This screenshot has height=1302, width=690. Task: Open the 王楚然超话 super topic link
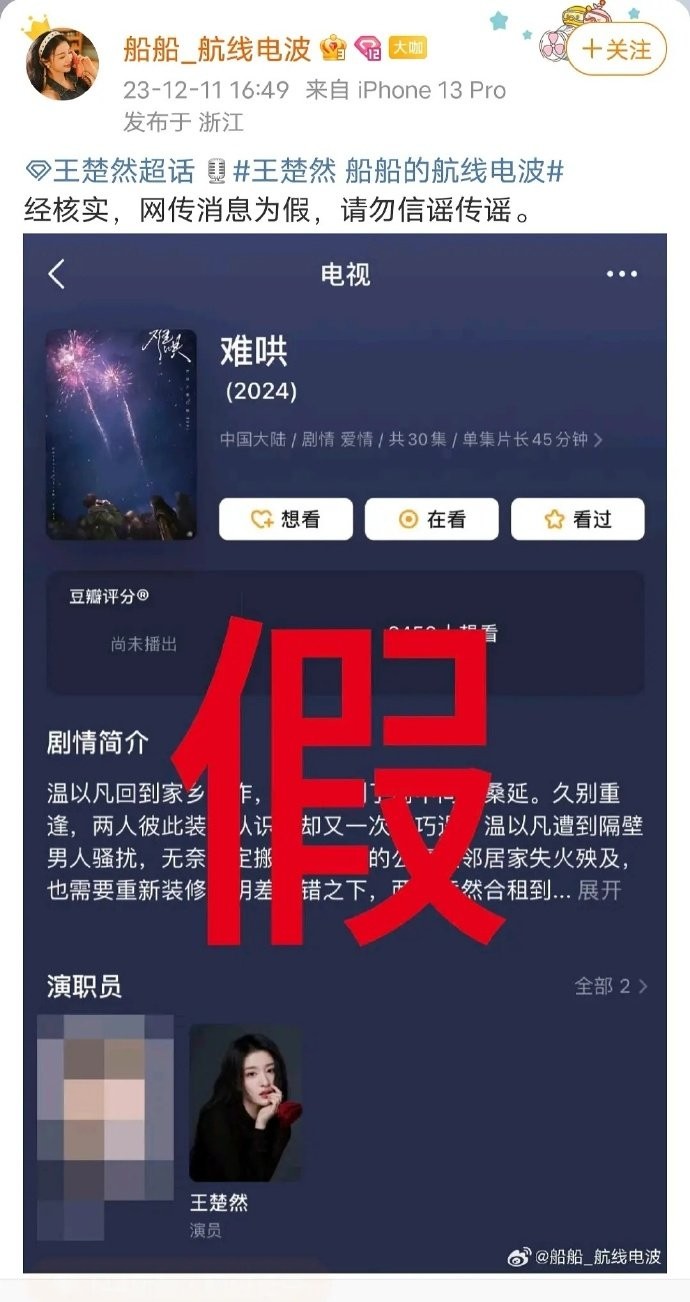coord(111,171)
